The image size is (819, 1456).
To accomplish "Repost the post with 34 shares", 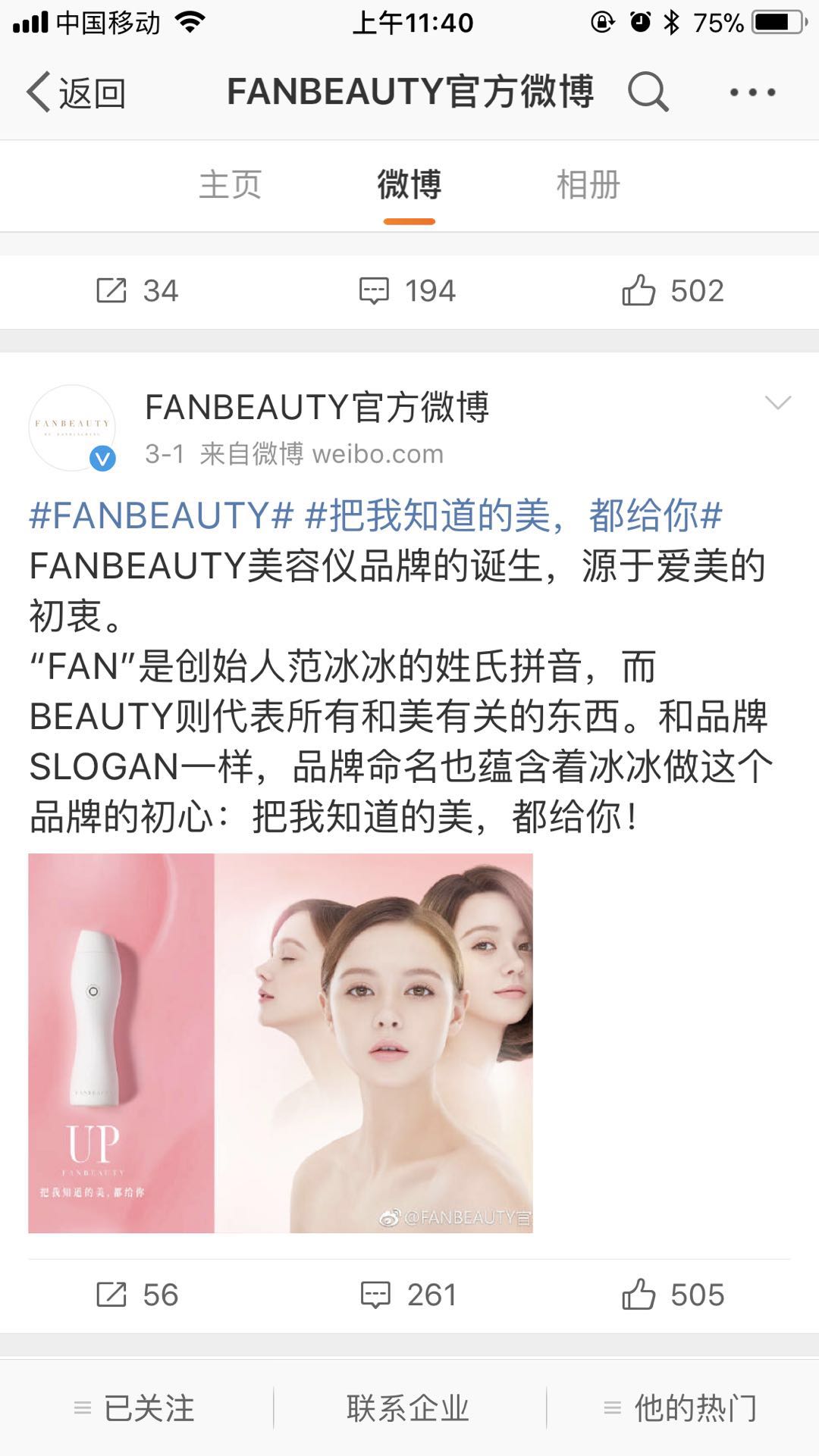I will pos(136,291).
